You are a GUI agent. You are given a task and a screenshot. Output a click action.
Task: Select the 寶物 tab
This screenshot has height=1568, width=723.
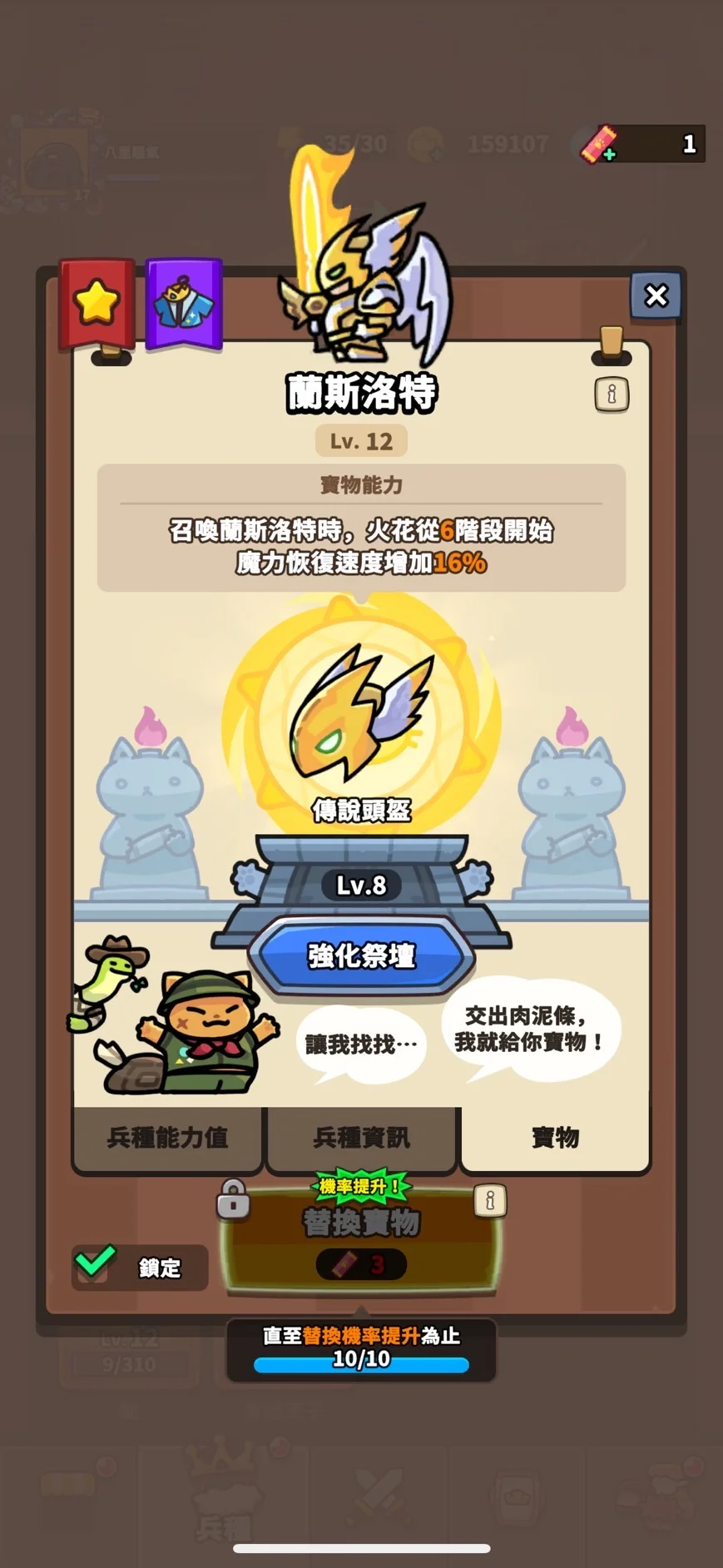[555, 1138]
